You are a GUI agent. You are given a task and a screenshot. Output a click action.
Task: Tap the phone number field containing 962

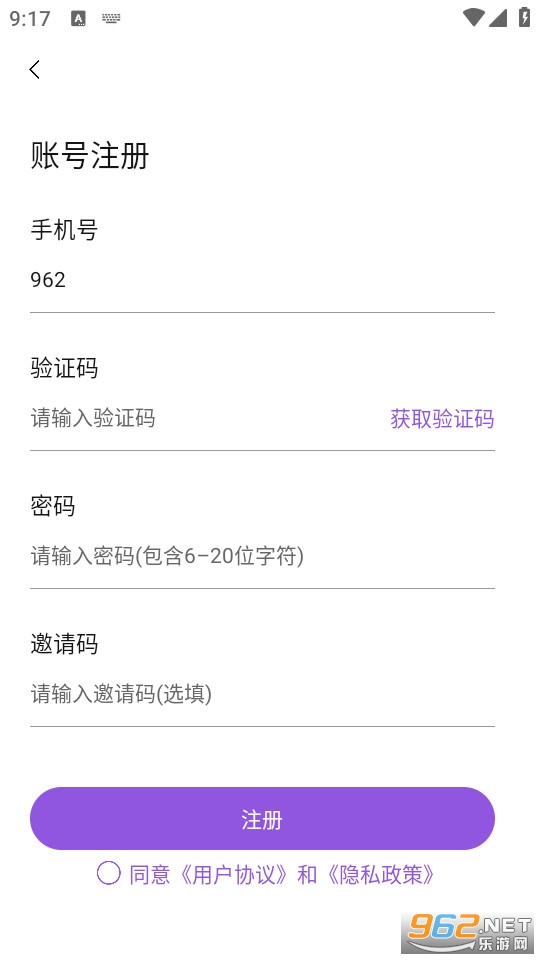tap(262, 280)
